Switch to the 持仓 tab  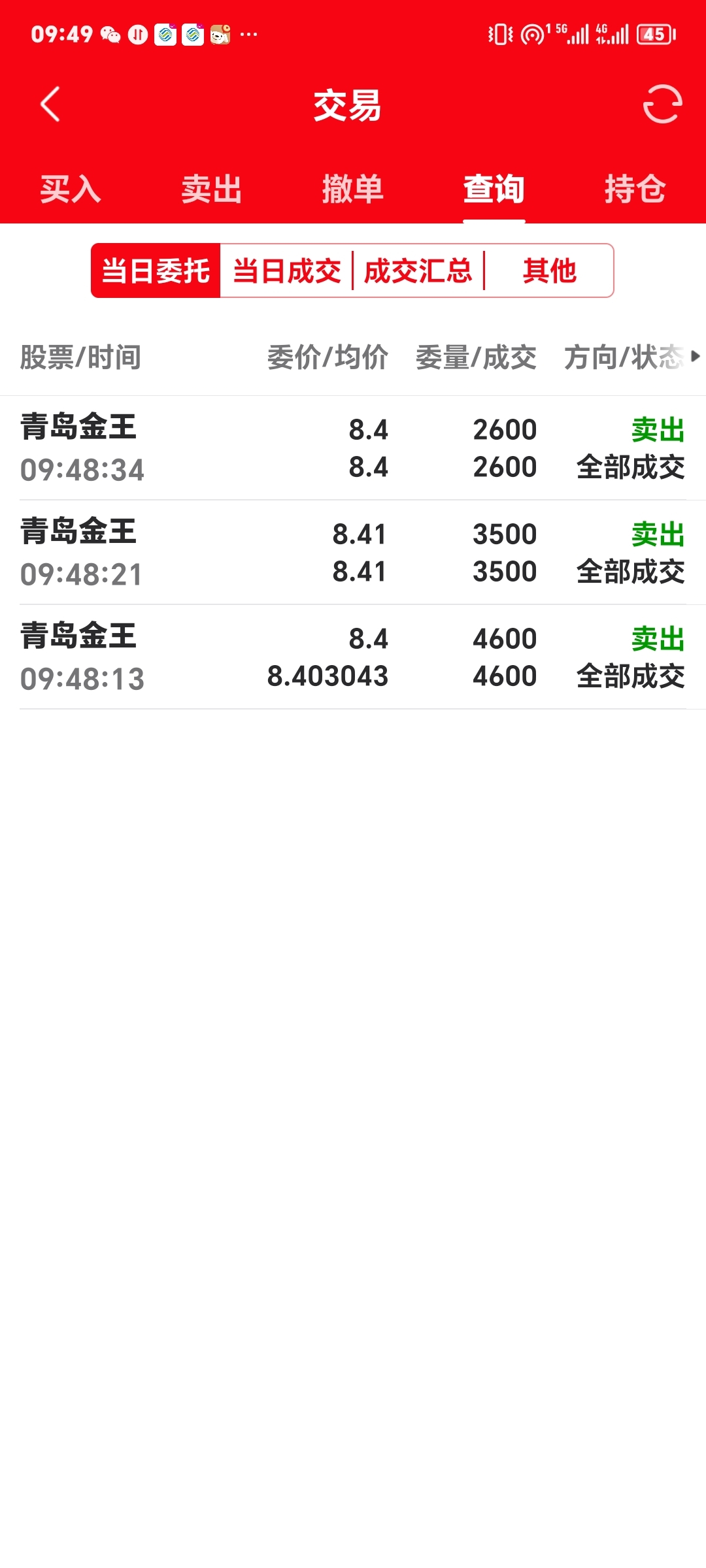(635, 189)
